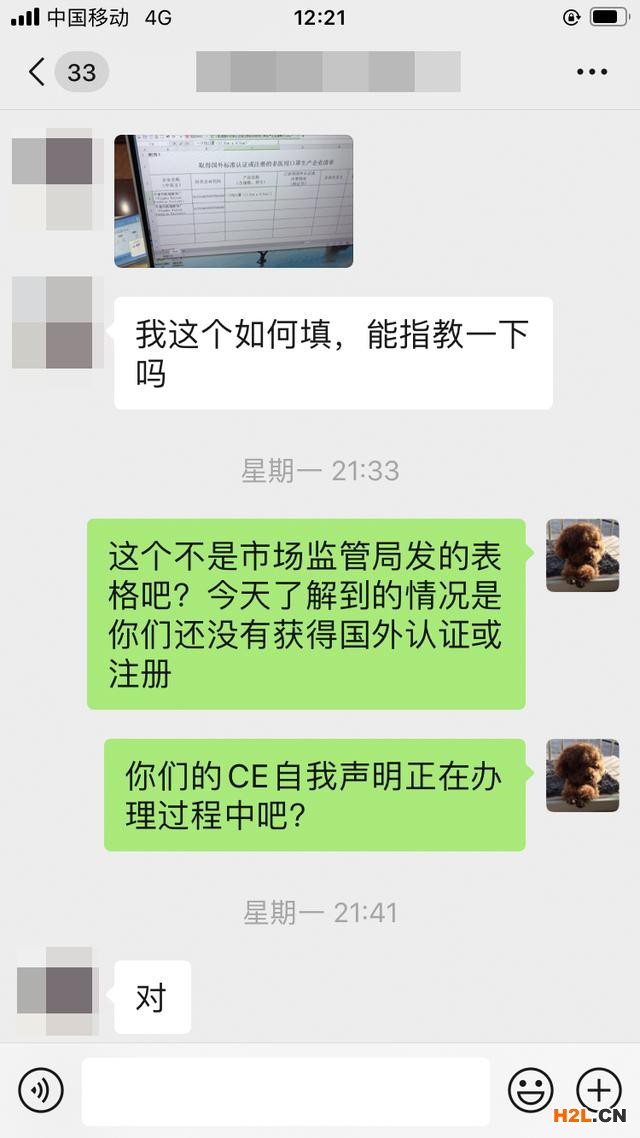Go back to the chat list

[x=38, y=72]
